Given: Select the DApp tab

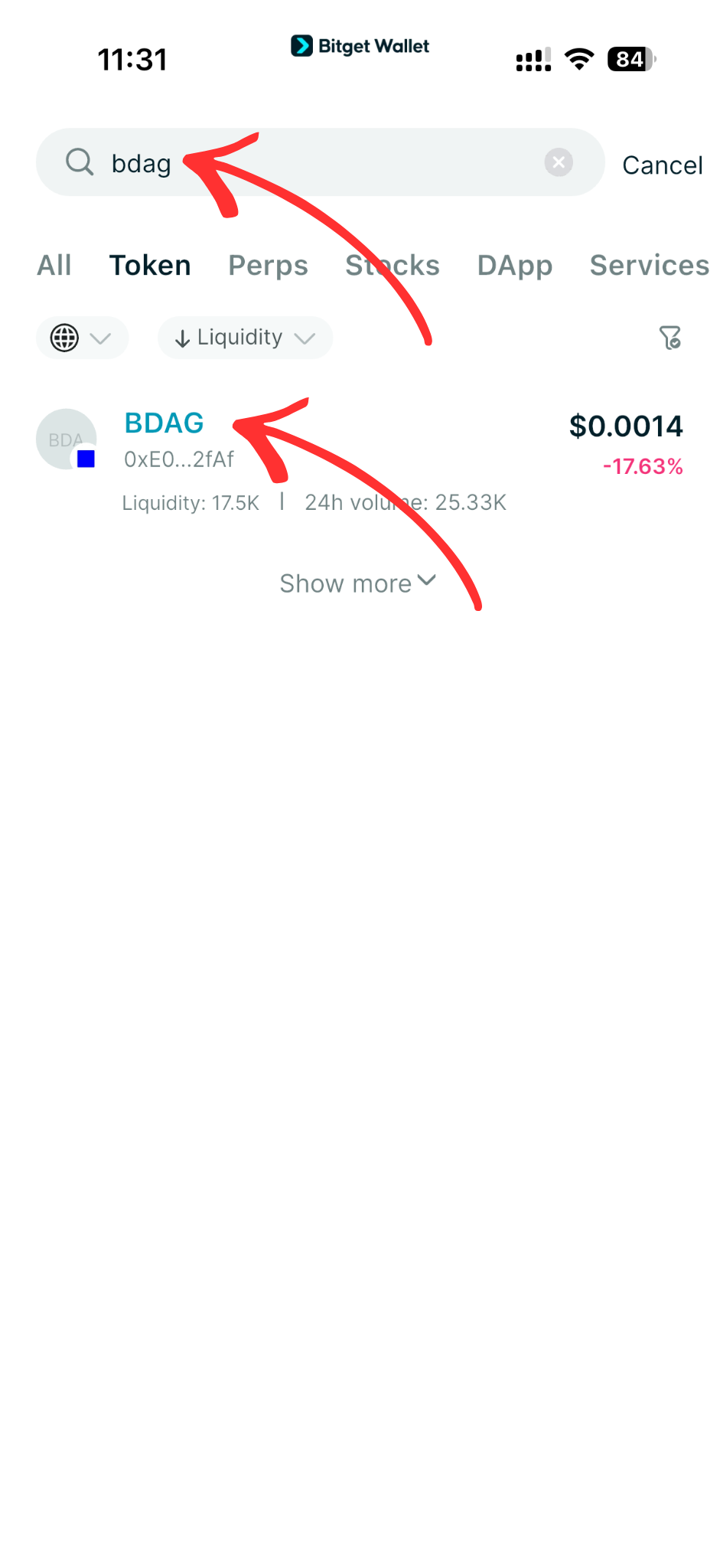Looking at the screenshot, I should point(514,265).
